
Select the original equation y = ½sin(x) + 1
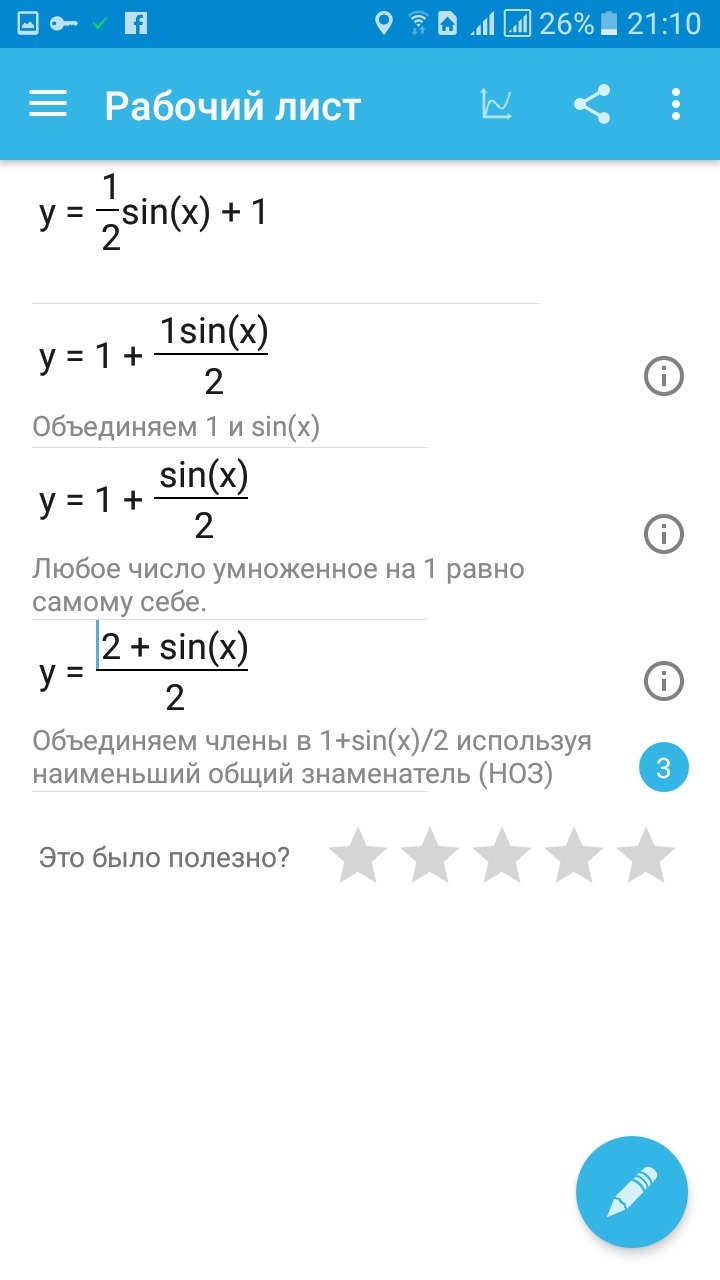click(x=153, y=213)
